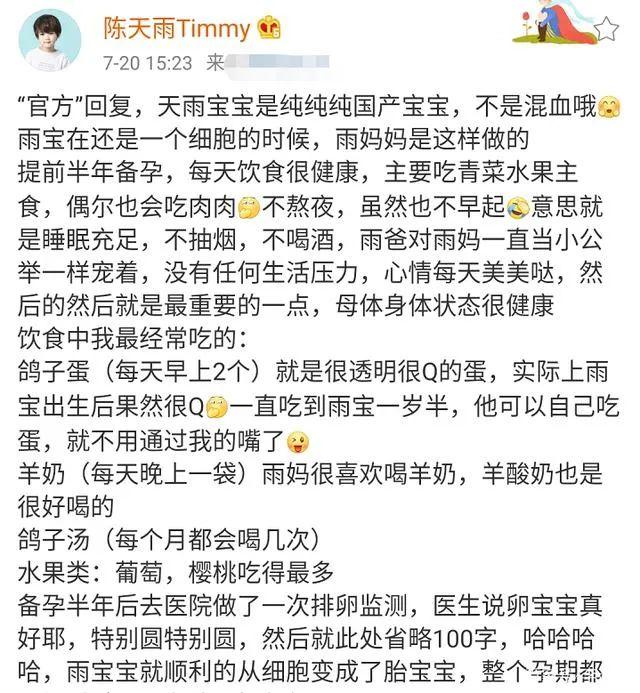Open 陈天雨Timmy's profile picture
Image resolution: width=640 pixels, height=693 pixels.
point(50,40)
